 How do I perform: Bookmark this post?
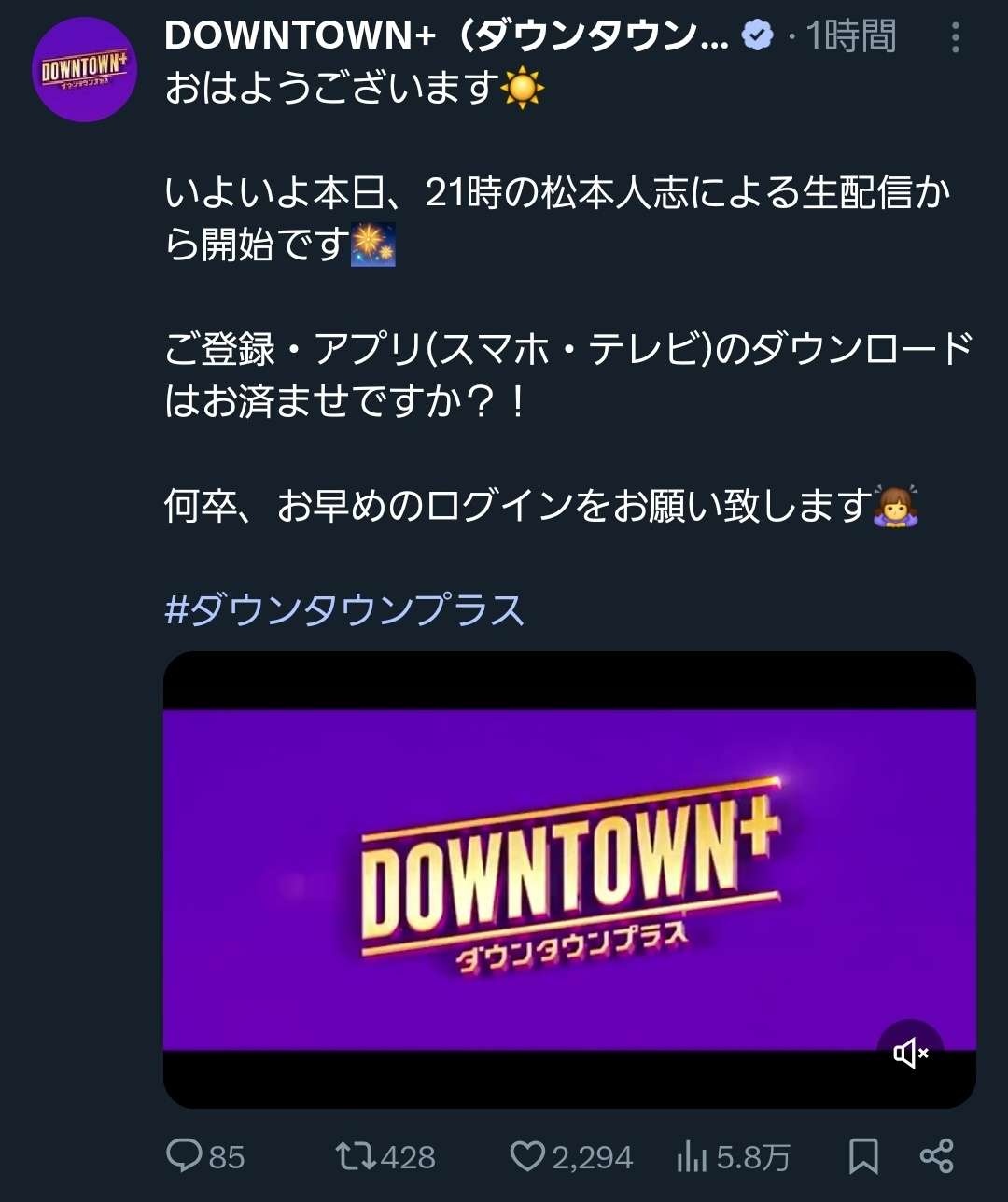[x=863, y=1156]
